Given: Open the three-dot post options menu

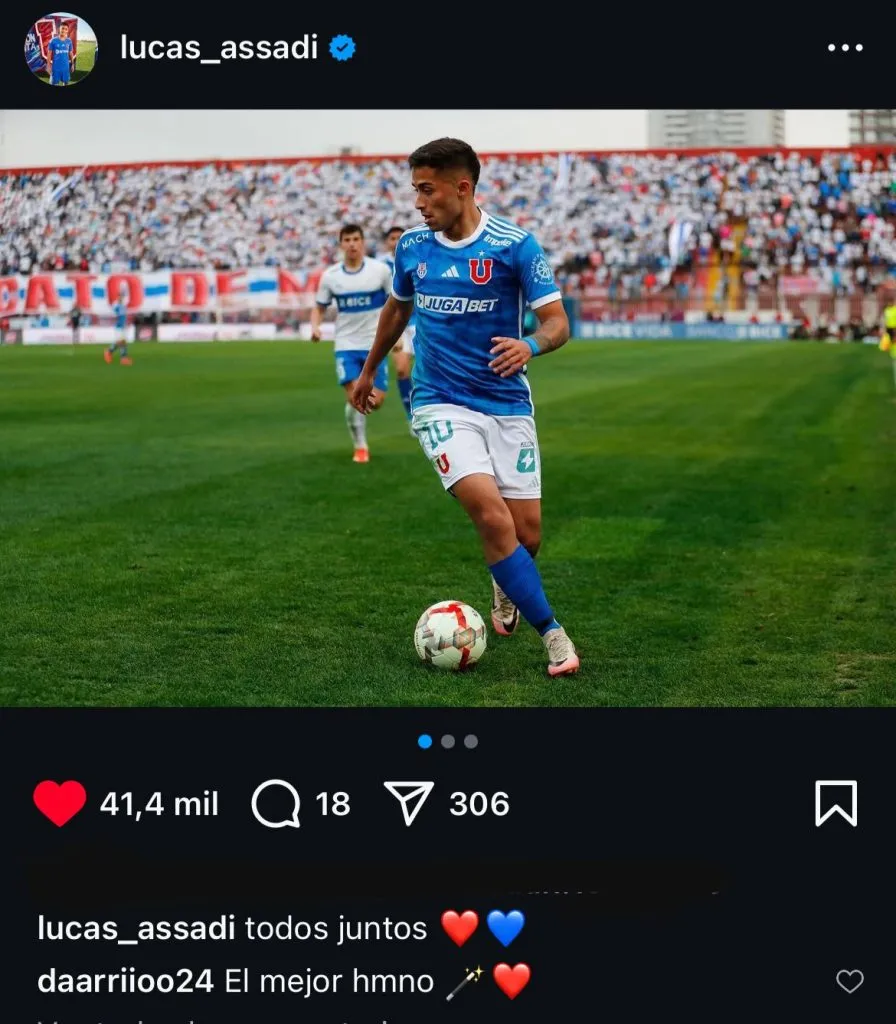Looking at the screenshot, I should click(845, 48).
